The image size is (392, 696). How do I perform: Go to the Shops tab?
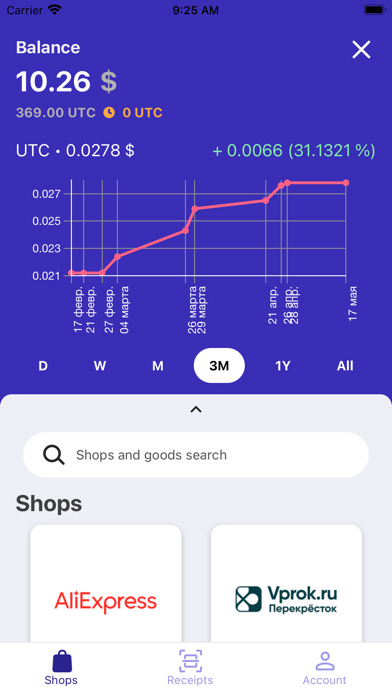click(61, 668)
